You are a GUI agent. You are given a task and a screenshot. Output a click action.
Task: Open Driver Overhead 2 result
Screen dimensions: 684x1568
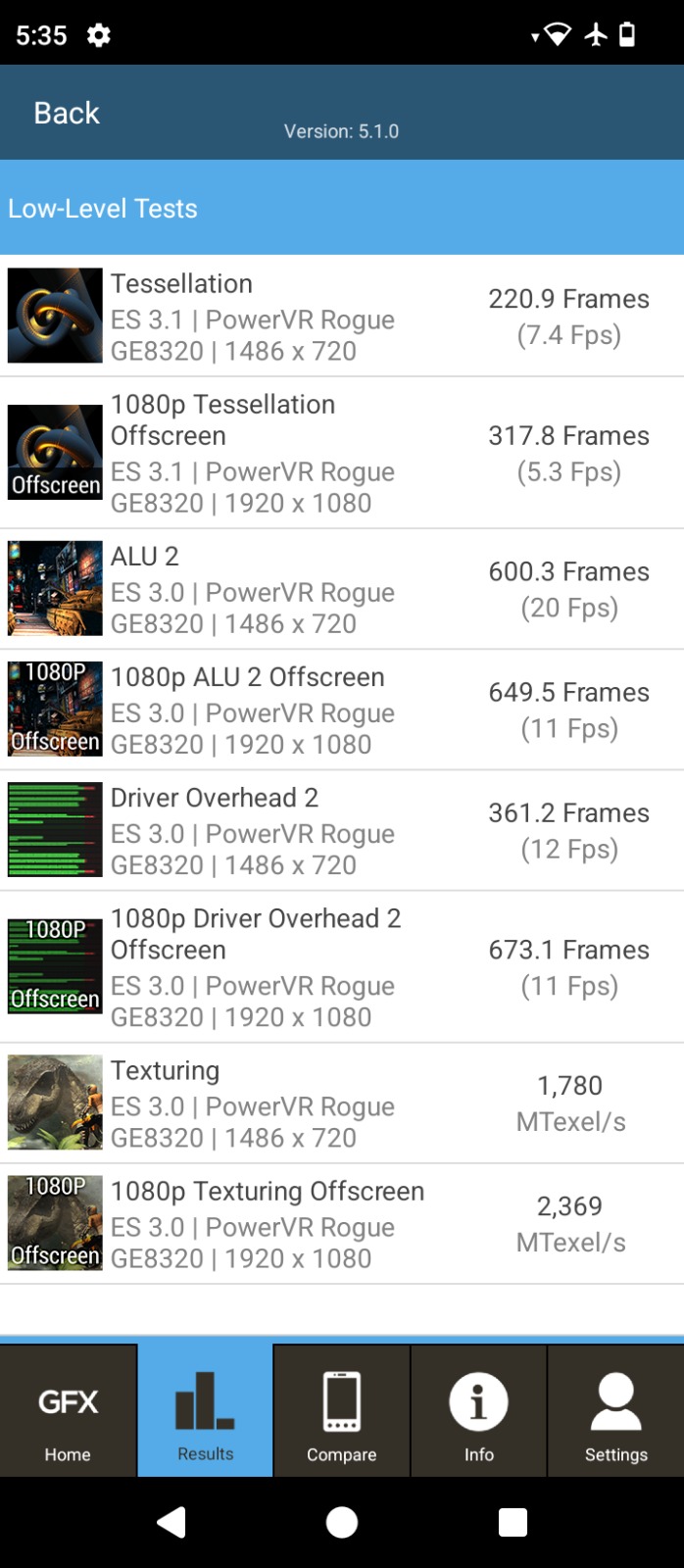pyautogui.click(x=342, y=830)
